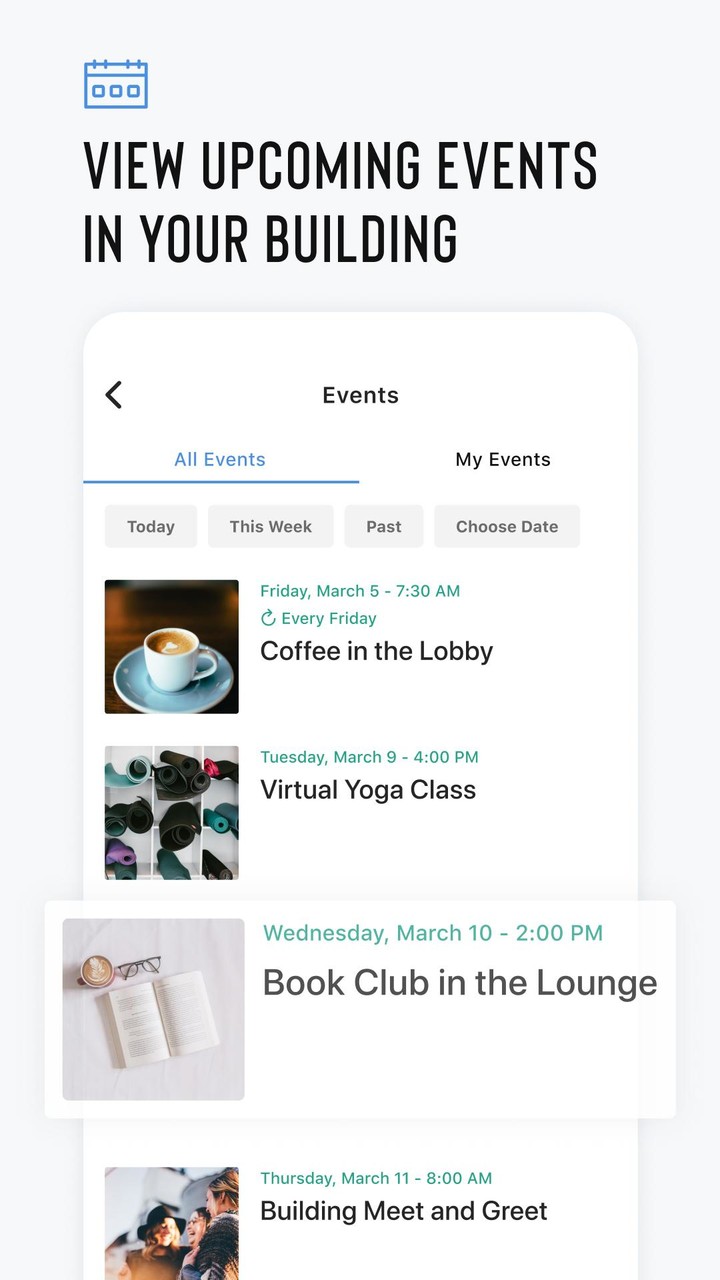Open Book Club in the Lounge details
This screenshot has width=720, height=1280.
pyautogui.click(x=459, y=982)
